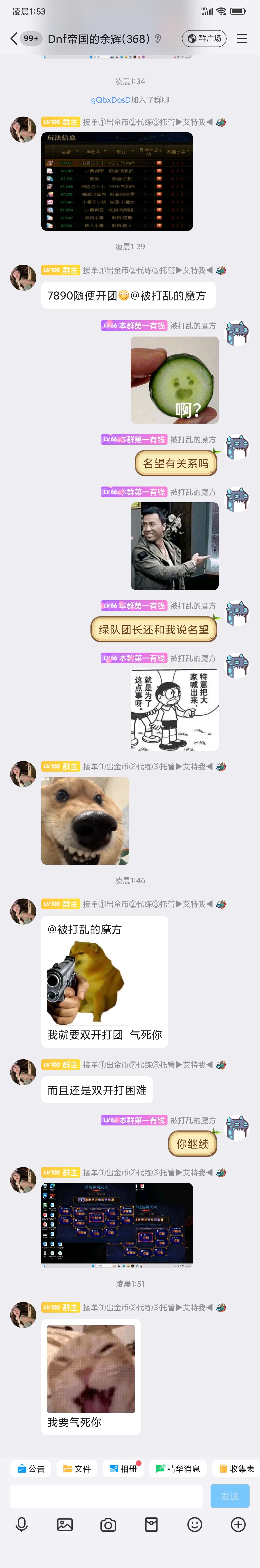Open the image gallery picker
The image size is (260, 1568).
point(65,1525)
